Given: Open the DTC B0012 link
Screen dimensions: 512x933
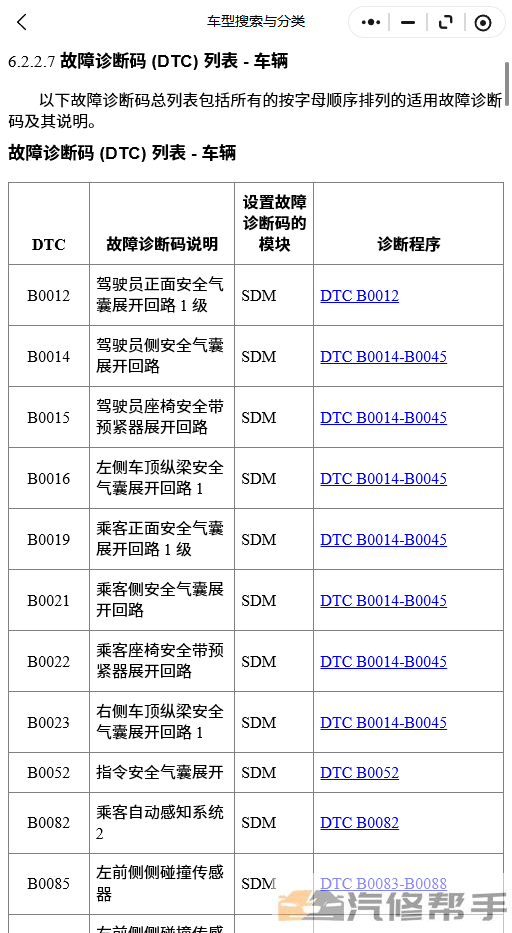Looking at the screenshot, I should [360, 296].
